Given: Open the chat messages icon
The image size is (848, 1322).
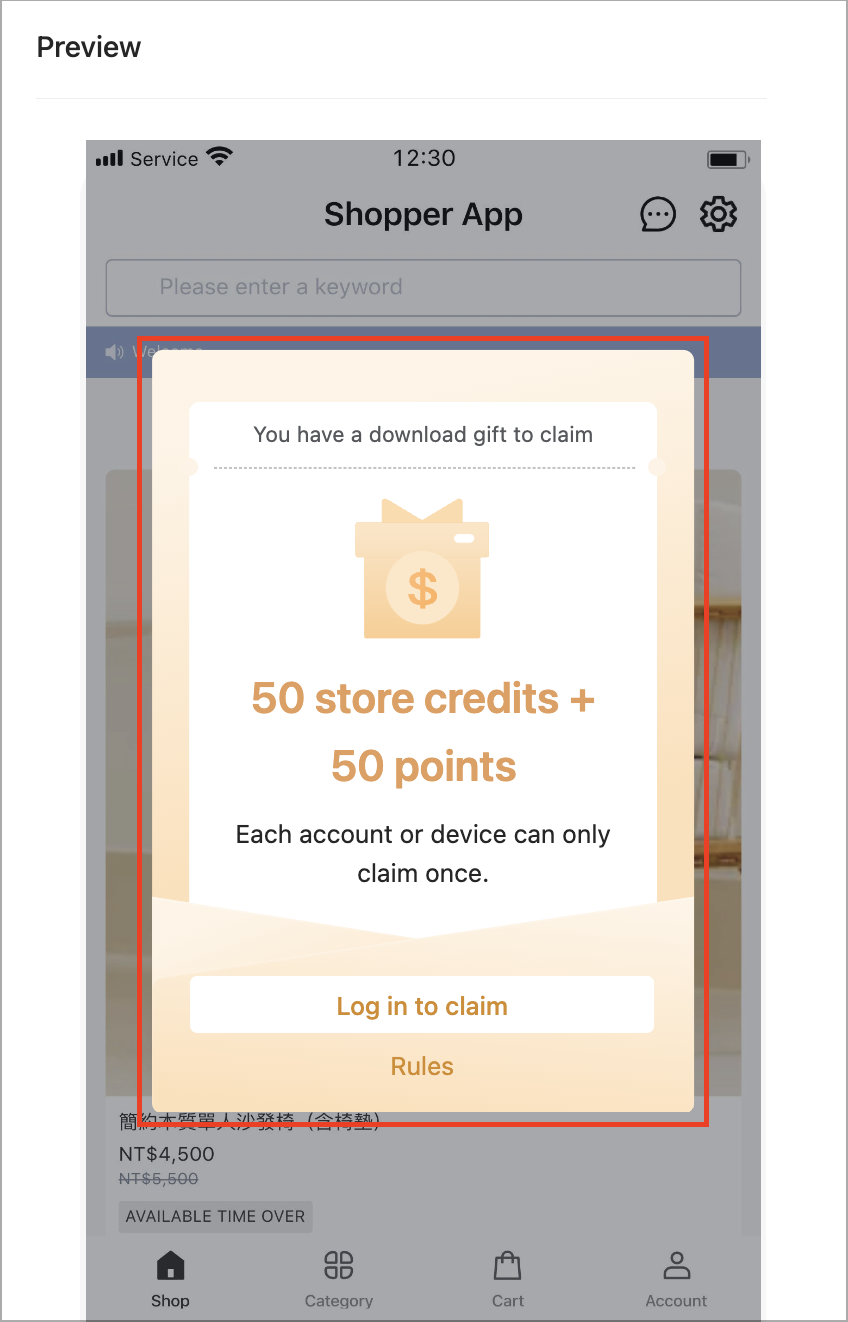Looking at the screenshot, I should (x=658, y=214).
